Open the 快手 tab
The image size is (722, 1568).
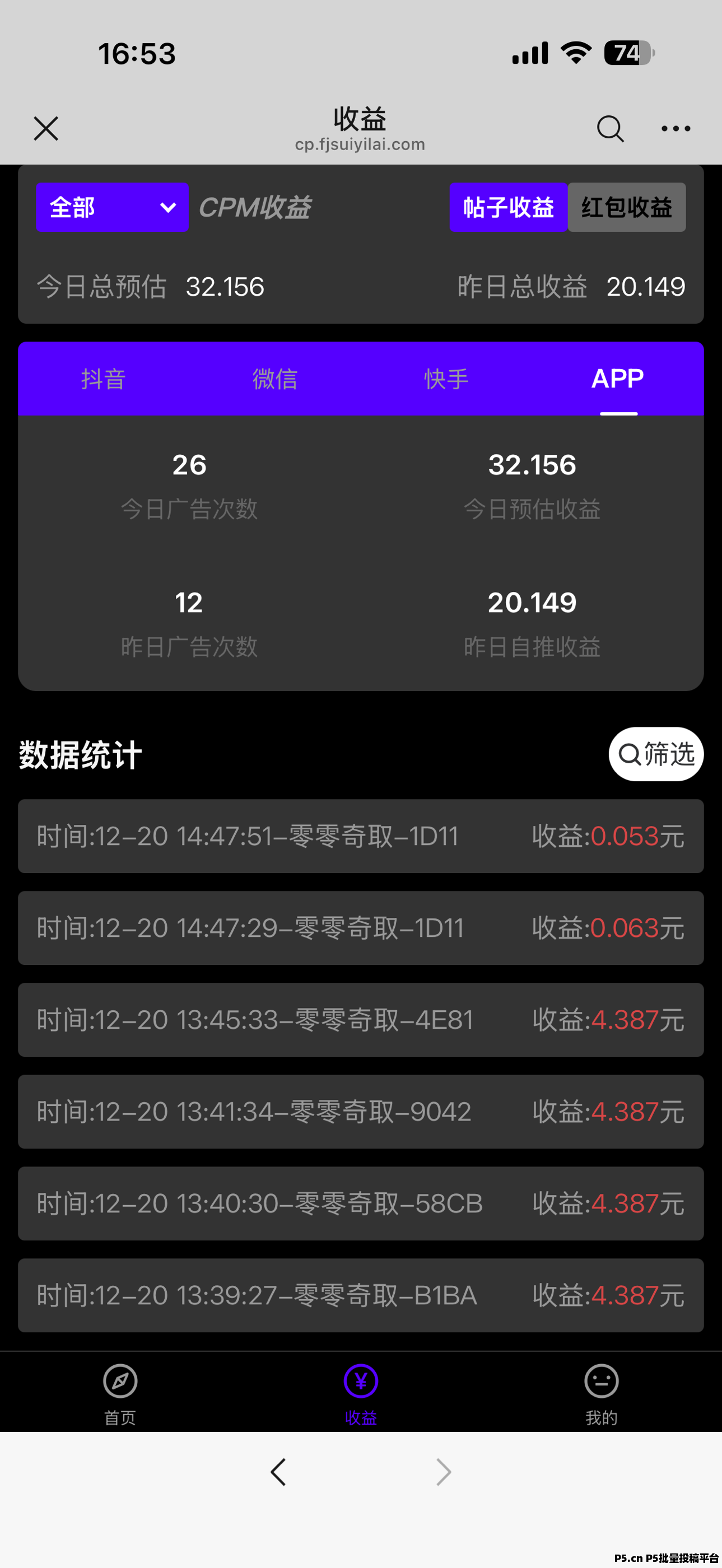(446, 379)
